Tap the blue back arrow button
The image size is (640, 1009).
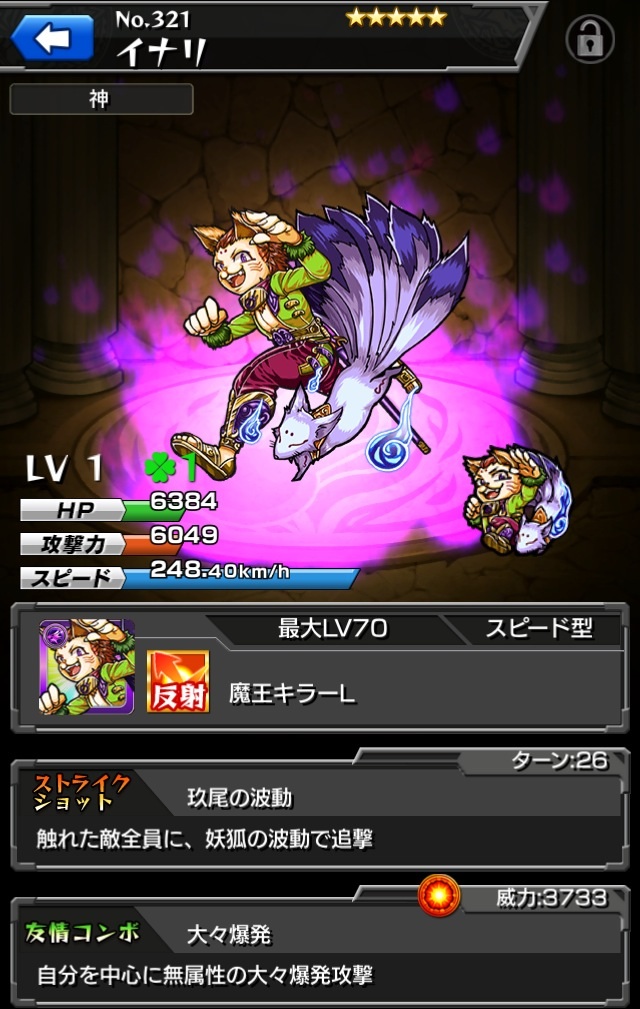(52, 38)
